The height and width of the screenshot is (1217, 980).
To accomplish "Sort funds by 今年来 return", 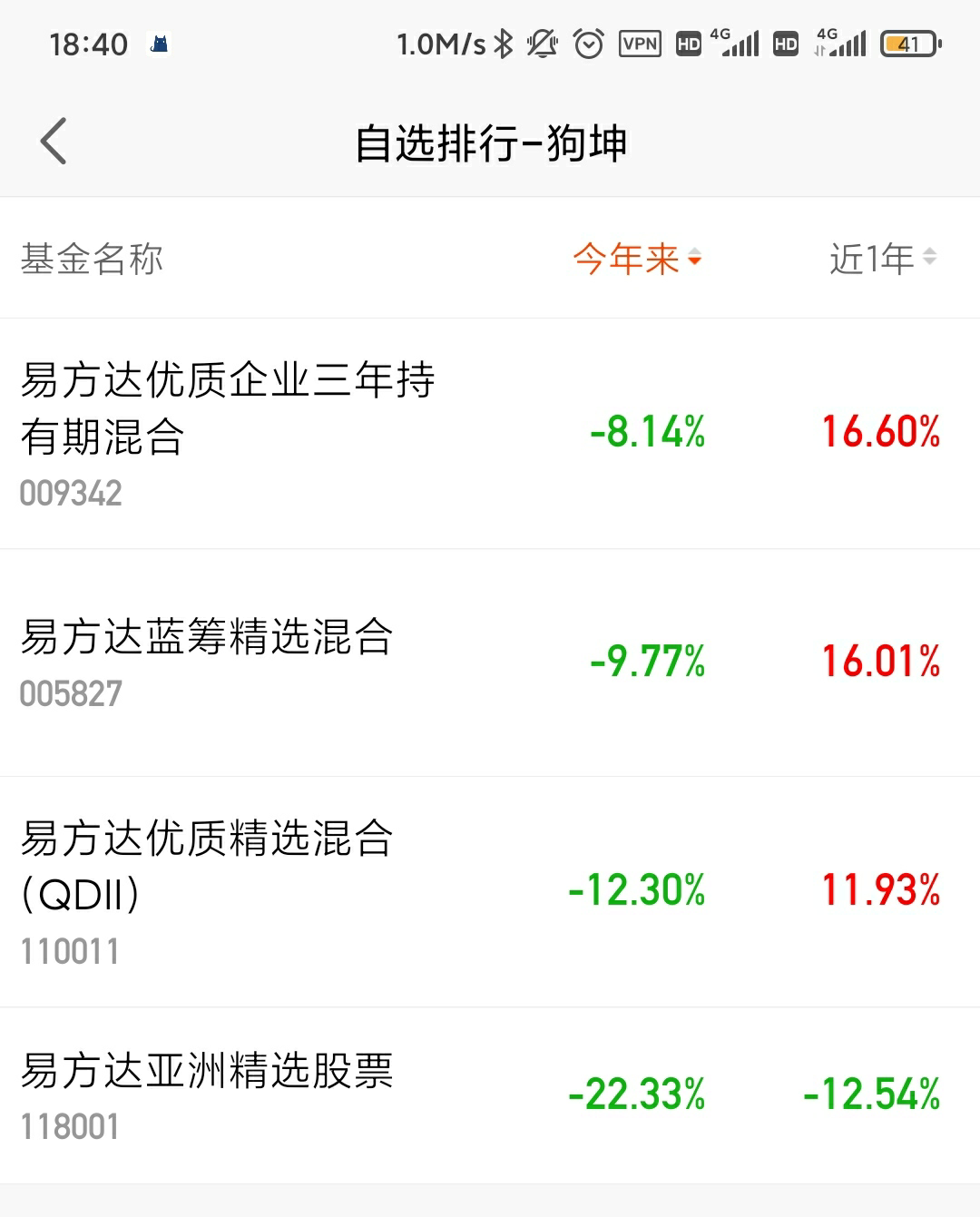I will [637, 260].
